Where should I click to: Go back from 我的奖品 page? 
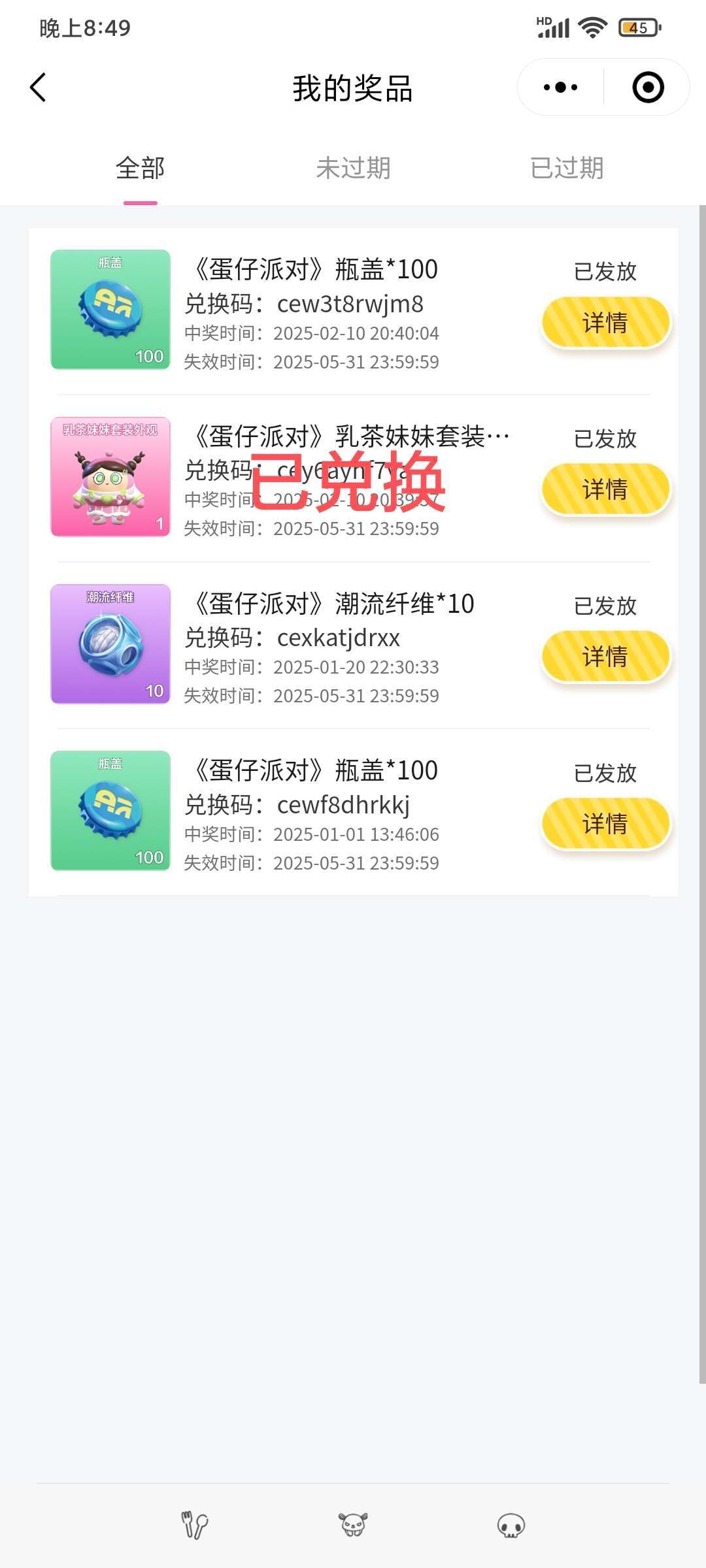click(x=38, y=88)
